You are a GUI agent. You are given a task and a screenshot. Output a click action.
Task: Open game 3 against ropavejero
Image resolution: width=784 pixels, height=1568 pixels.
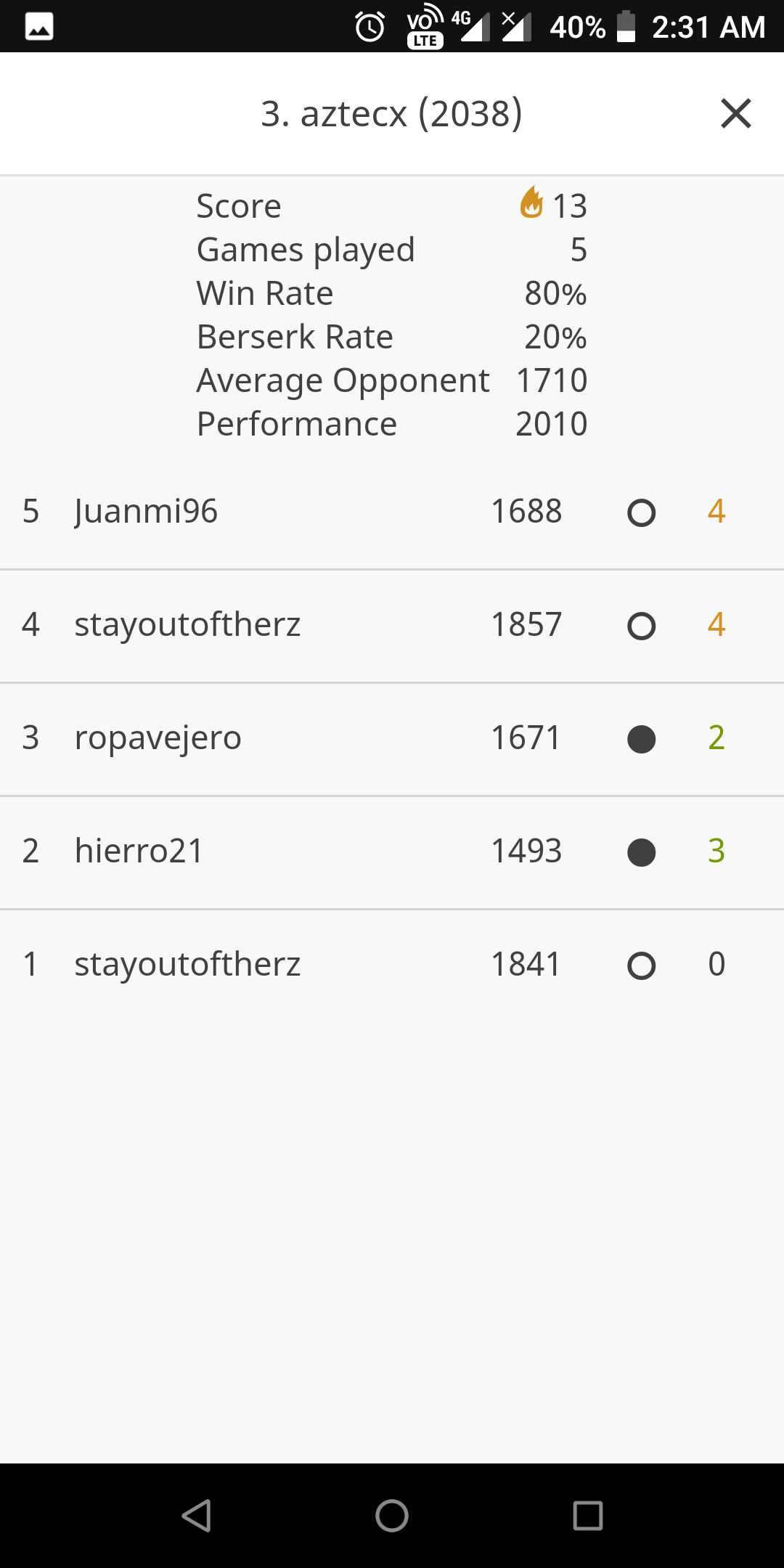tap(392, 738)
